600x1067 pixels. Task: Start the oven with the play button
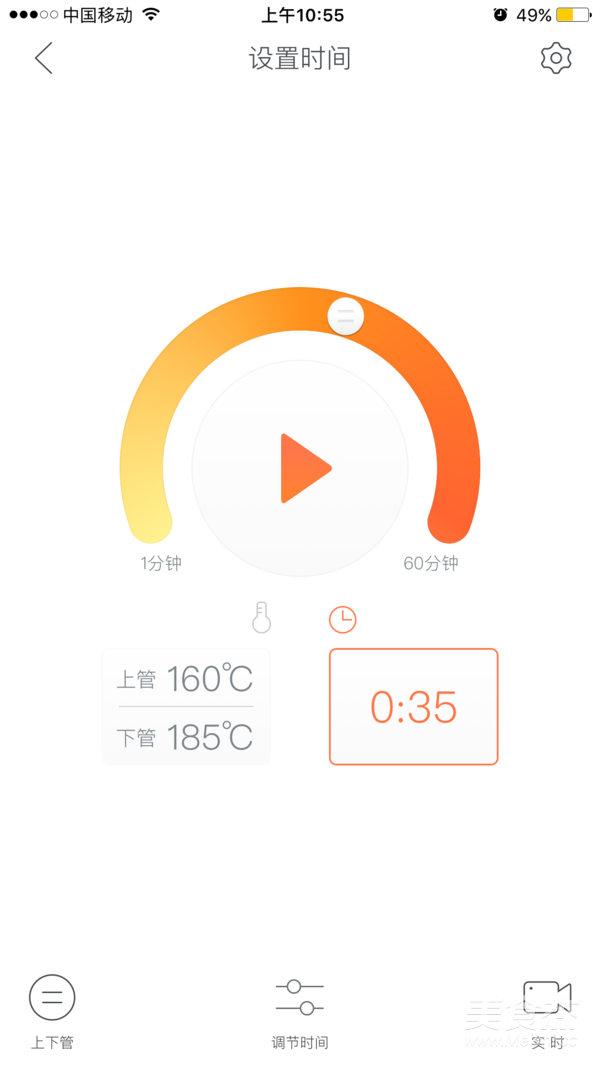pyautogui.click(x=303, y=468)
